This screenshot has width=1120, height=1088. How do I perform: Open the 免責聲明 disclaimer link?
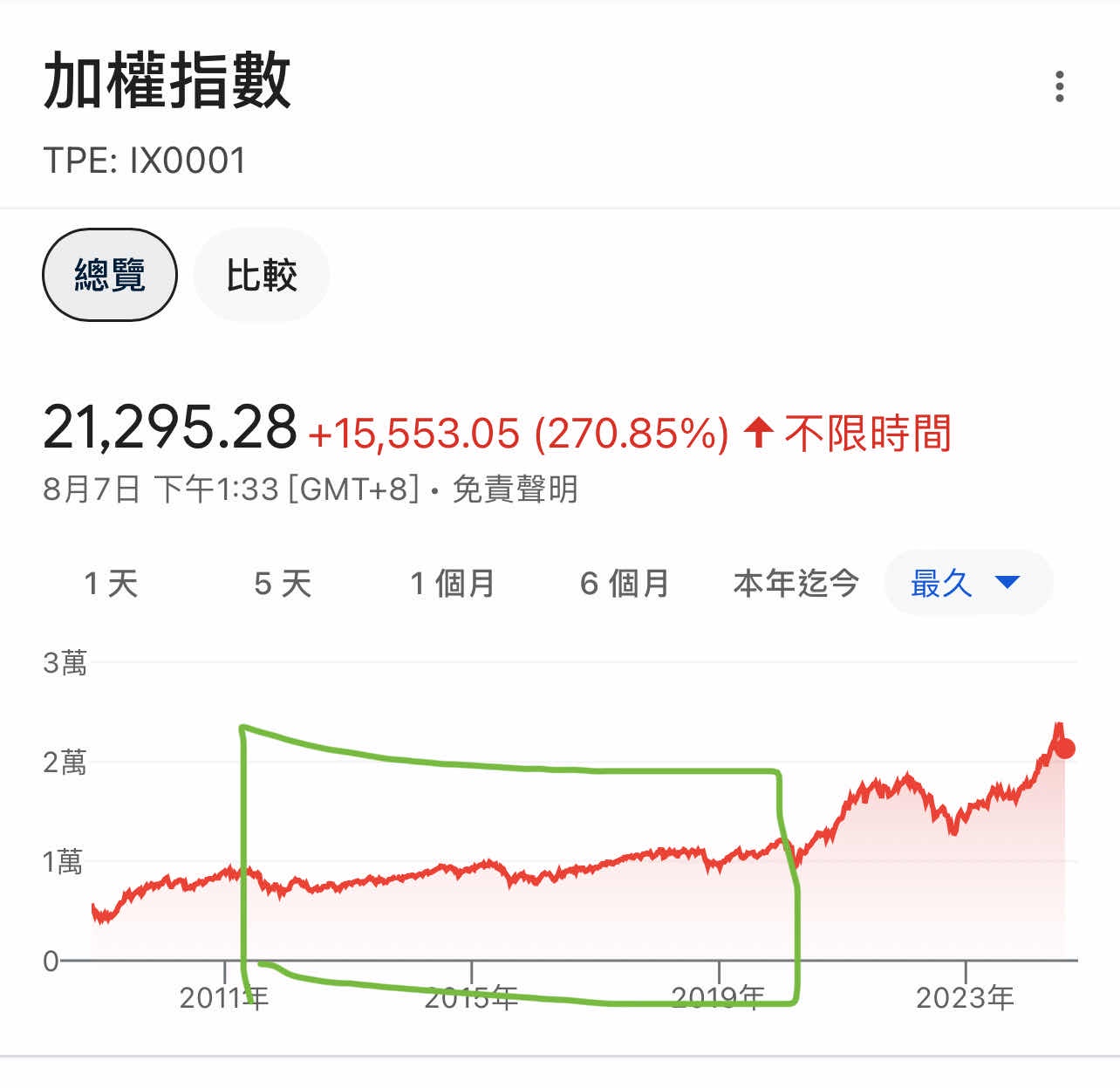515,489
